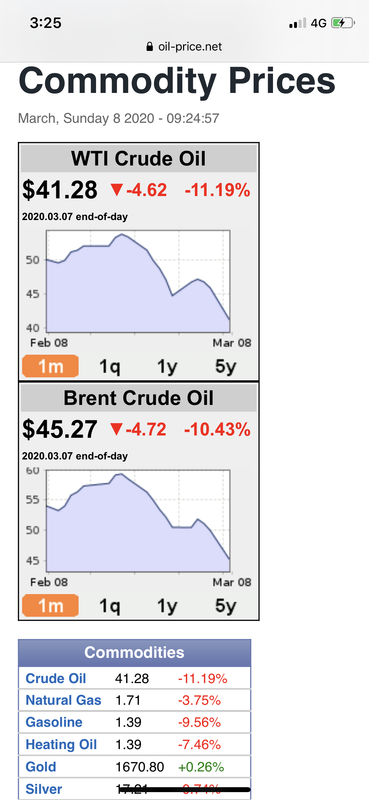Open the Natural Gas commodity link
Screen dimensions: 369x800
[x=63, y=701]
